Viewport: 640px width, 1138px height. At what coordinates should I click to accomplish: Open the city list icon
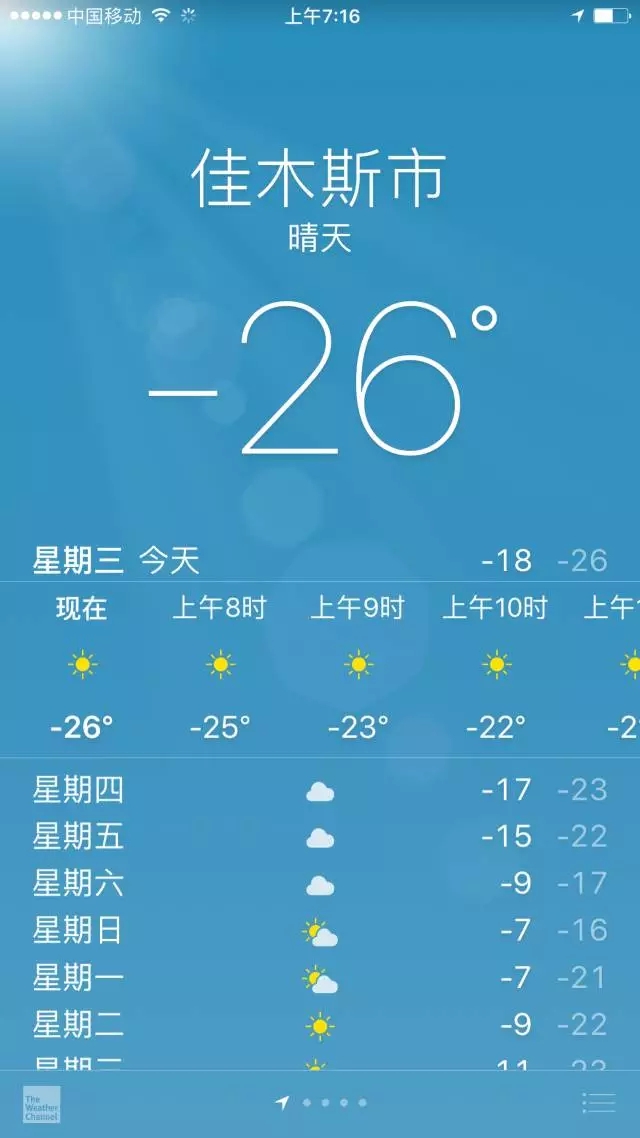pyautogui.click(x=598, y=1103)
